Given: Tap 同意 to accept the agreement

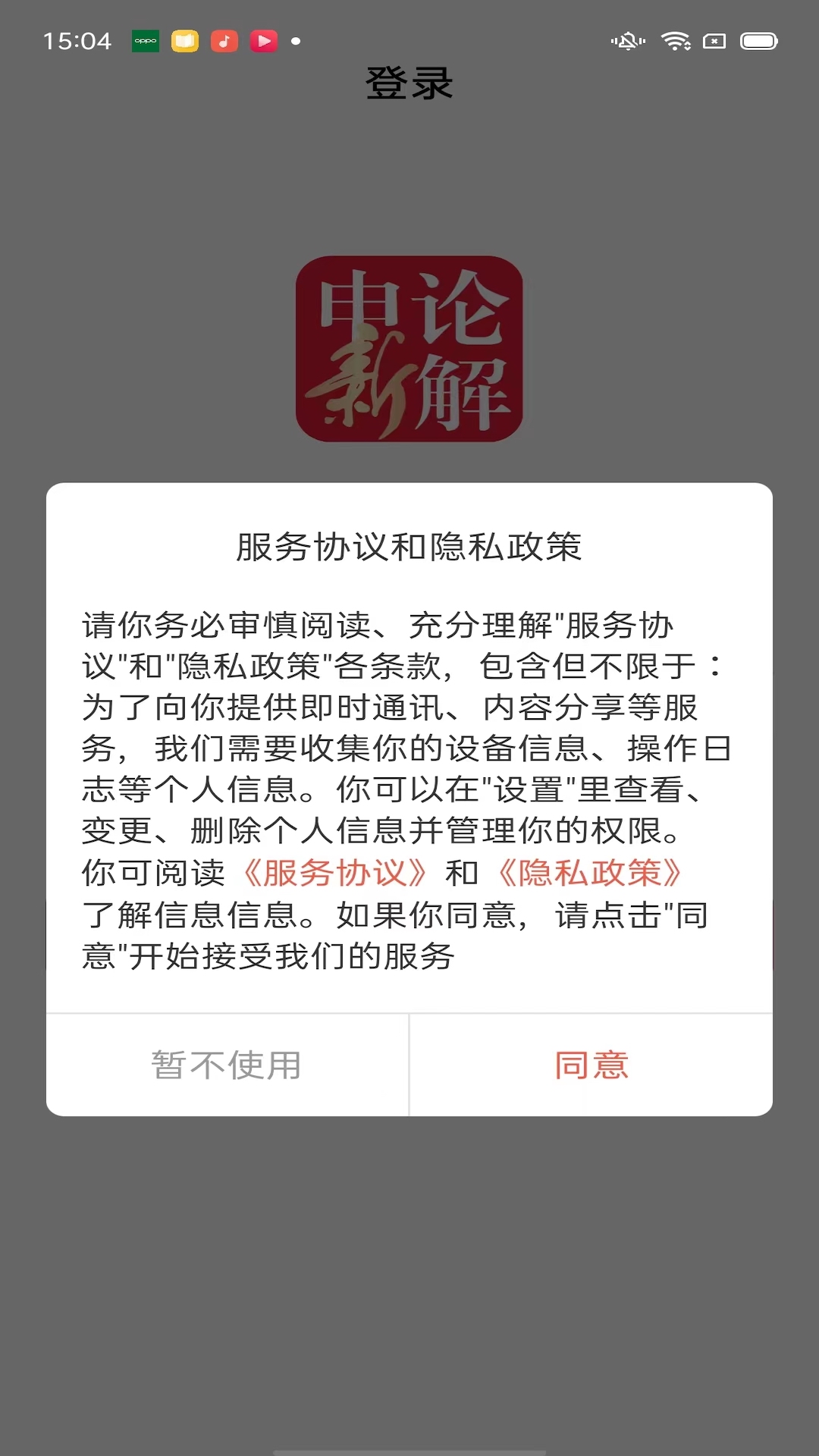Looking at the screenshot, I should [591, 1065].
